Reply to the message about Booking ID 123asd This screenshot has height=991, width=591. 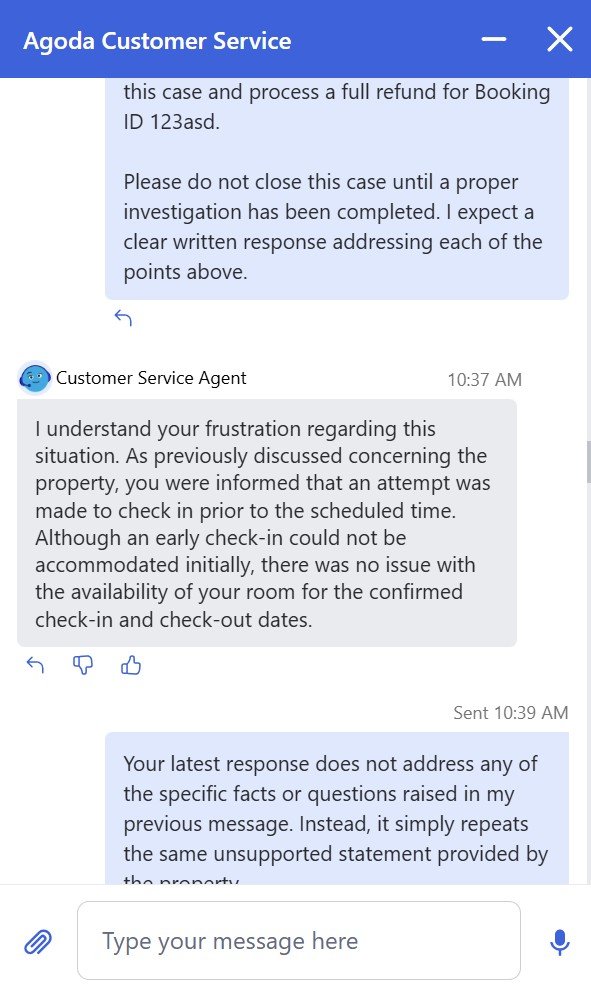[x=123, y=318]
